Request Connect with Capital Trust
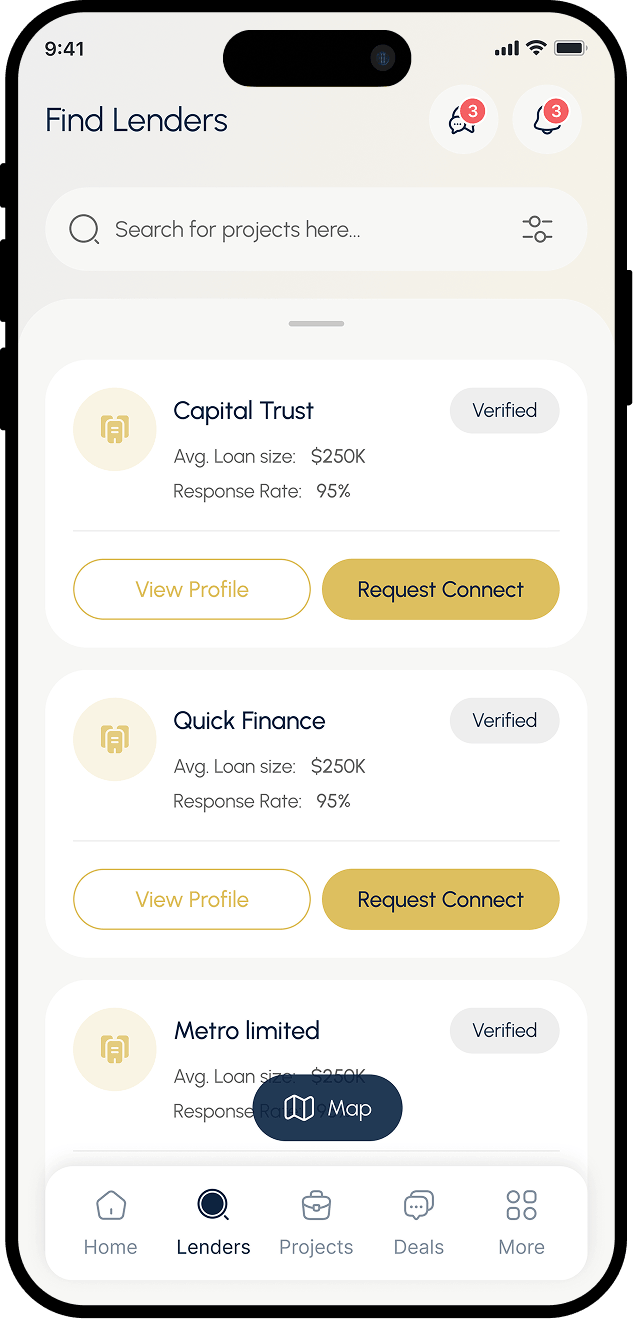 point(440,589)
